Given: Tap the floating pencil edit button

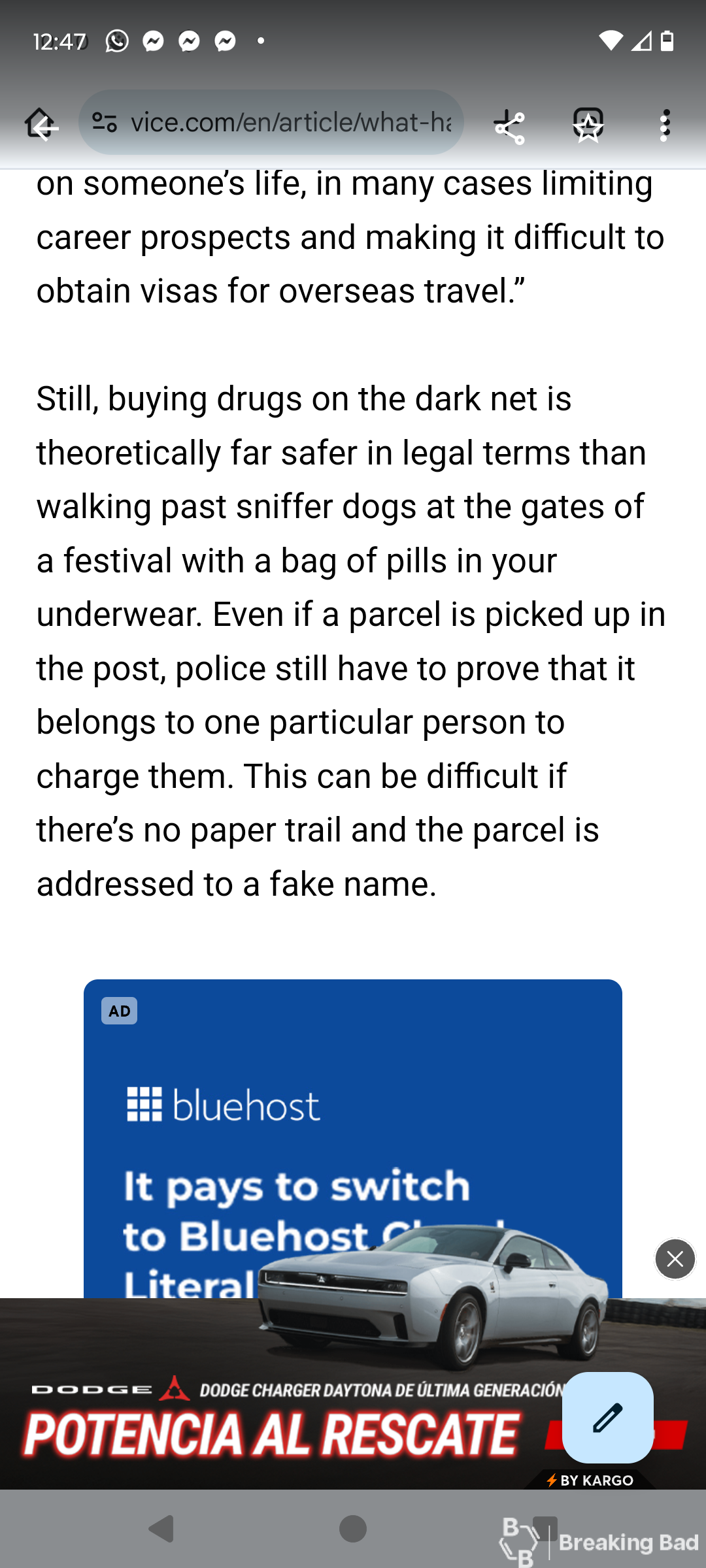Looking at the screenshot, I should tap(607, 1417).
